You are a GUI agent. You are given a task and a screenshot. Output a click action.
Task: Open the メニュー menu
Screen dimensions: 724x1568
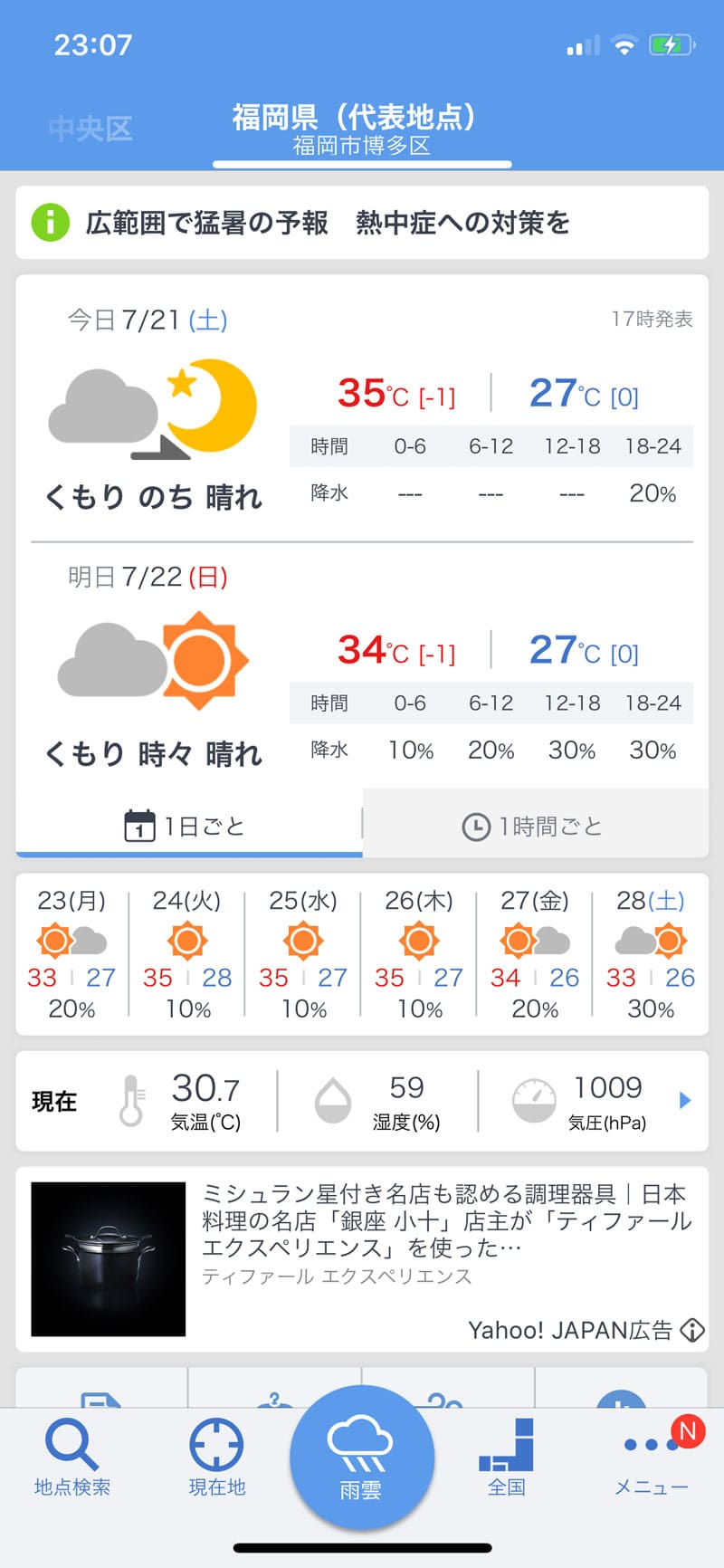coord(652,1458)
